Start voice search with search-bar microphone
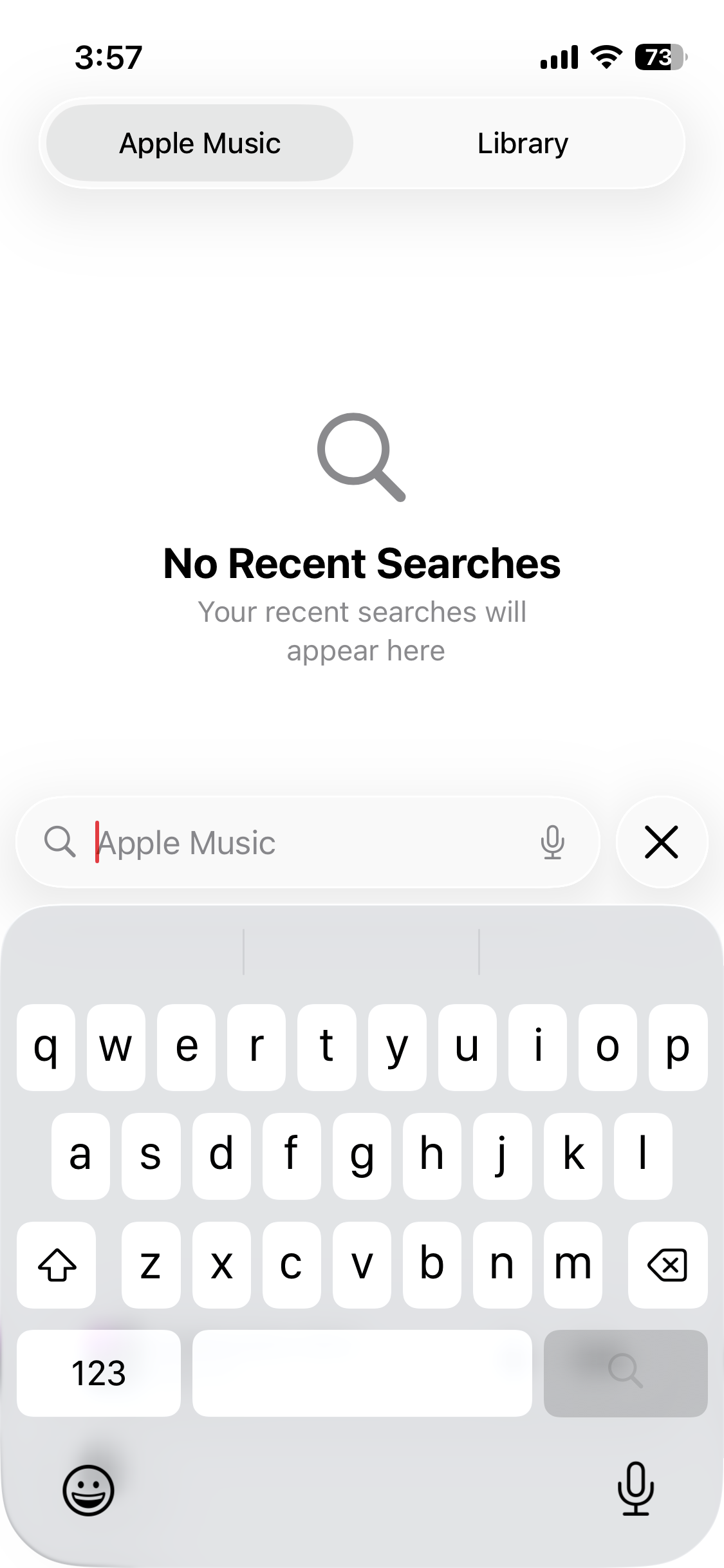Viewport: 724px width, 1568px height. click(552, 843)
